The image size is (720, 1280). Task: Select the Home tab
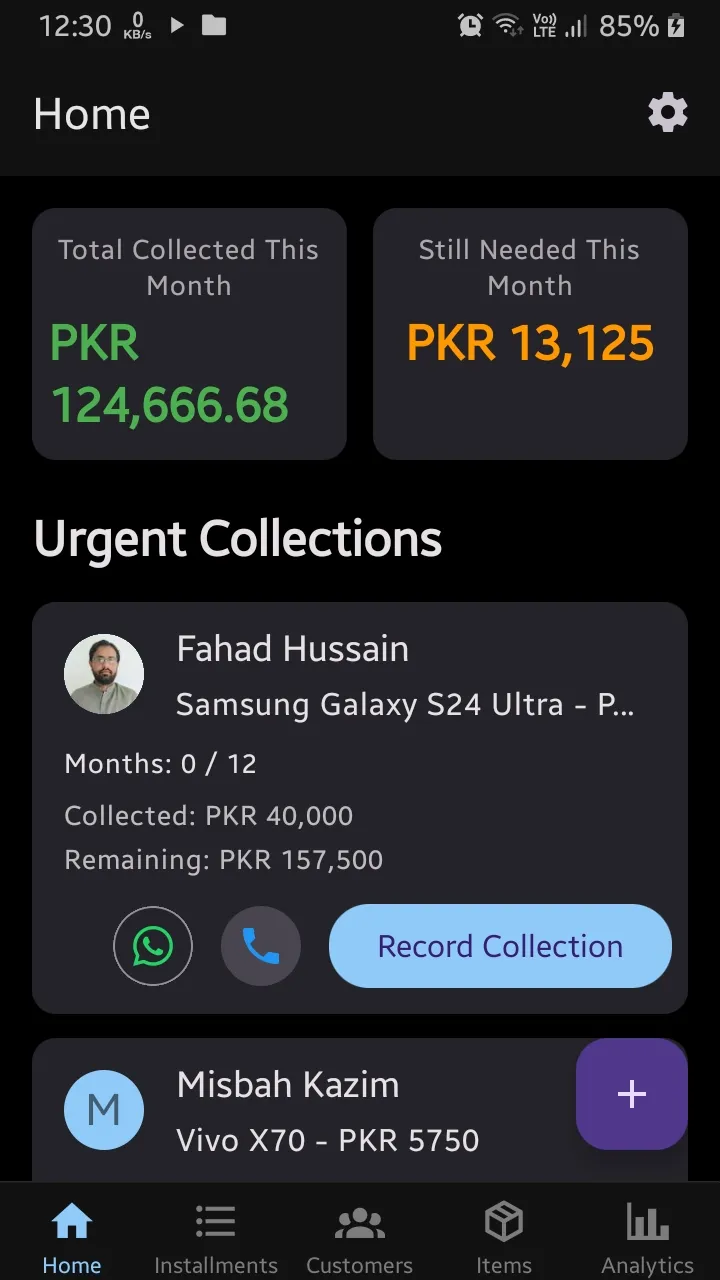(72, 1238)
